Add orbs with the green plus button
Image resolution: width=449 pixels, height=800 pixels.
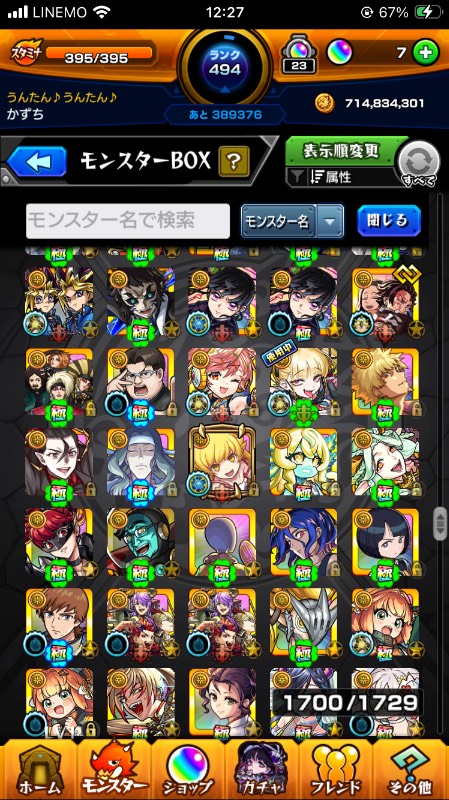(x=425, y=53)
